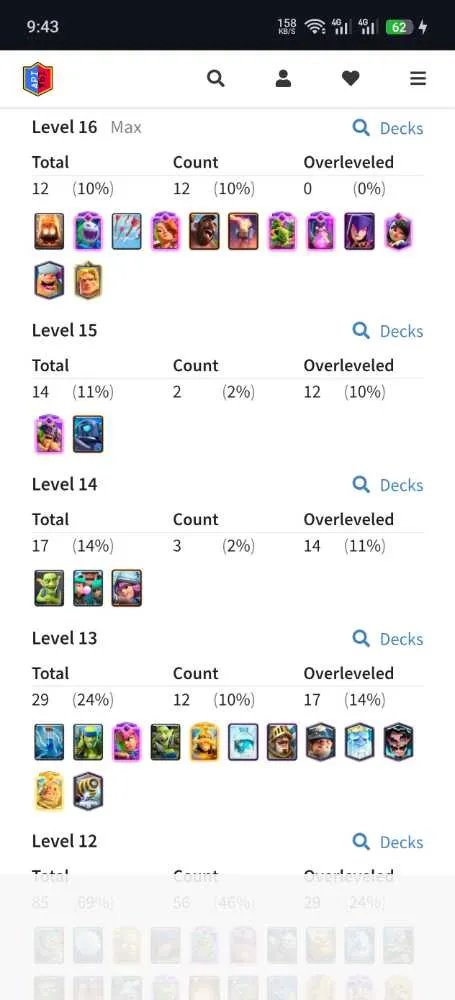This screenshot has height=1000, width=455.
Task: Select the Hog Rider card in Level 16
Action: pos(204,231)
